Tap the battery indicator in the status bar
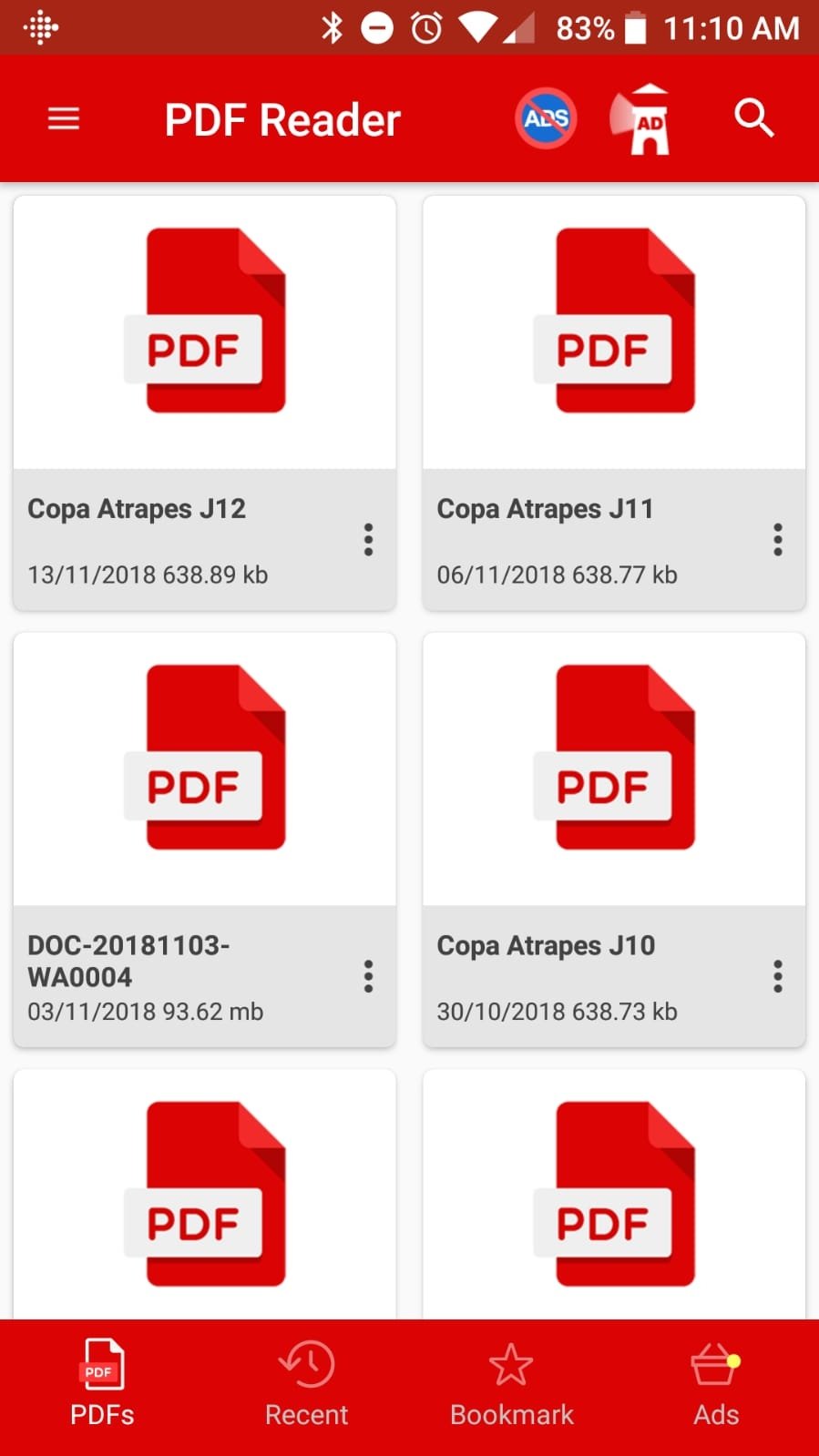Viewport: 819px width, 1456px height. (635, 26)
